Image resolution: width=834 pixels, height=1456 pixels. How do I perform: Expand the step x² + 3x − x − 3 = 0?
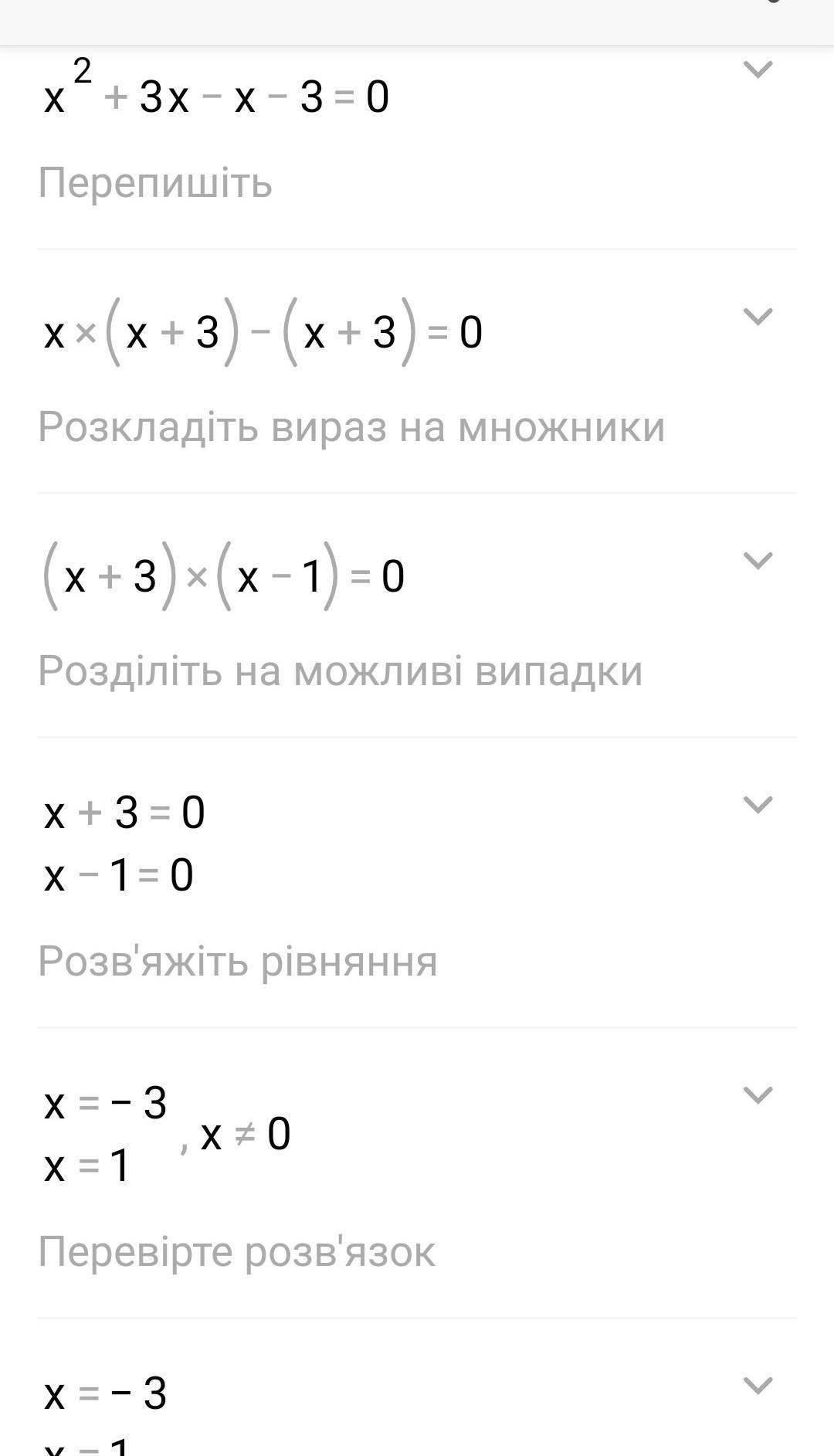pos(757,70)
